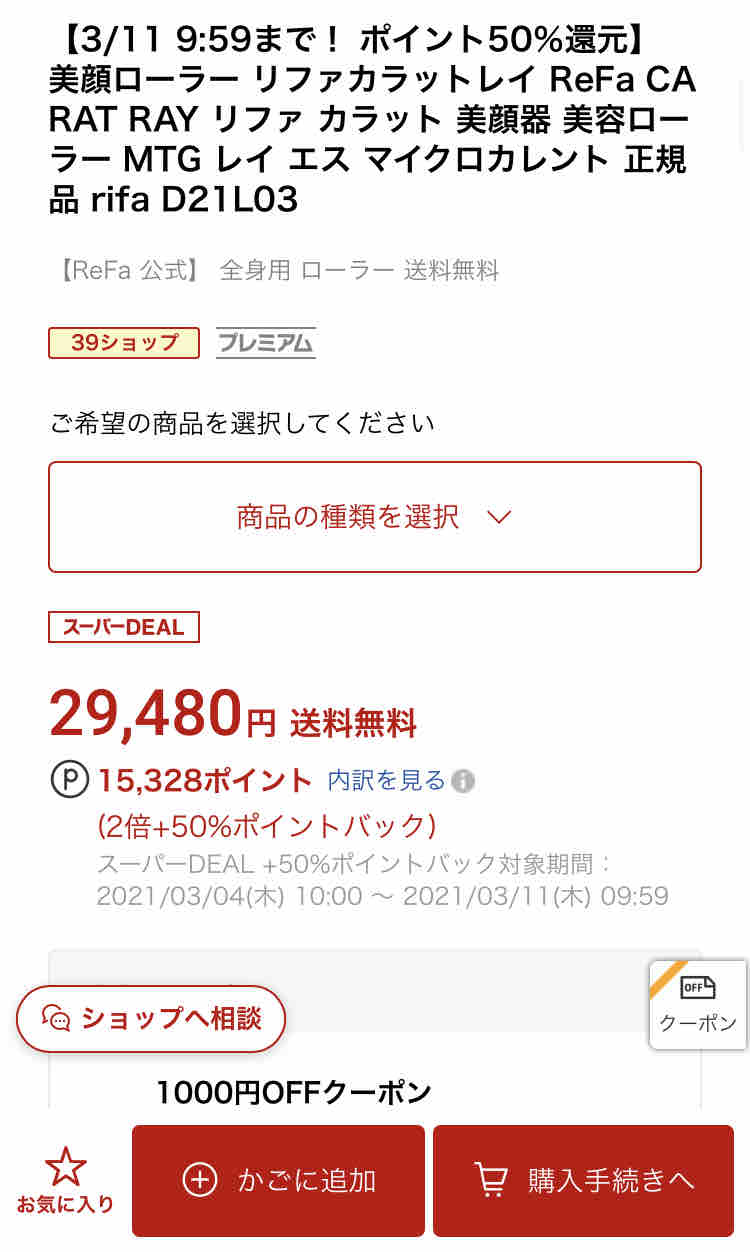The height and width of the screenshot is (1252, 750).
Task: Add to favorites with お気に入り star
Action: pos(65,1181)
